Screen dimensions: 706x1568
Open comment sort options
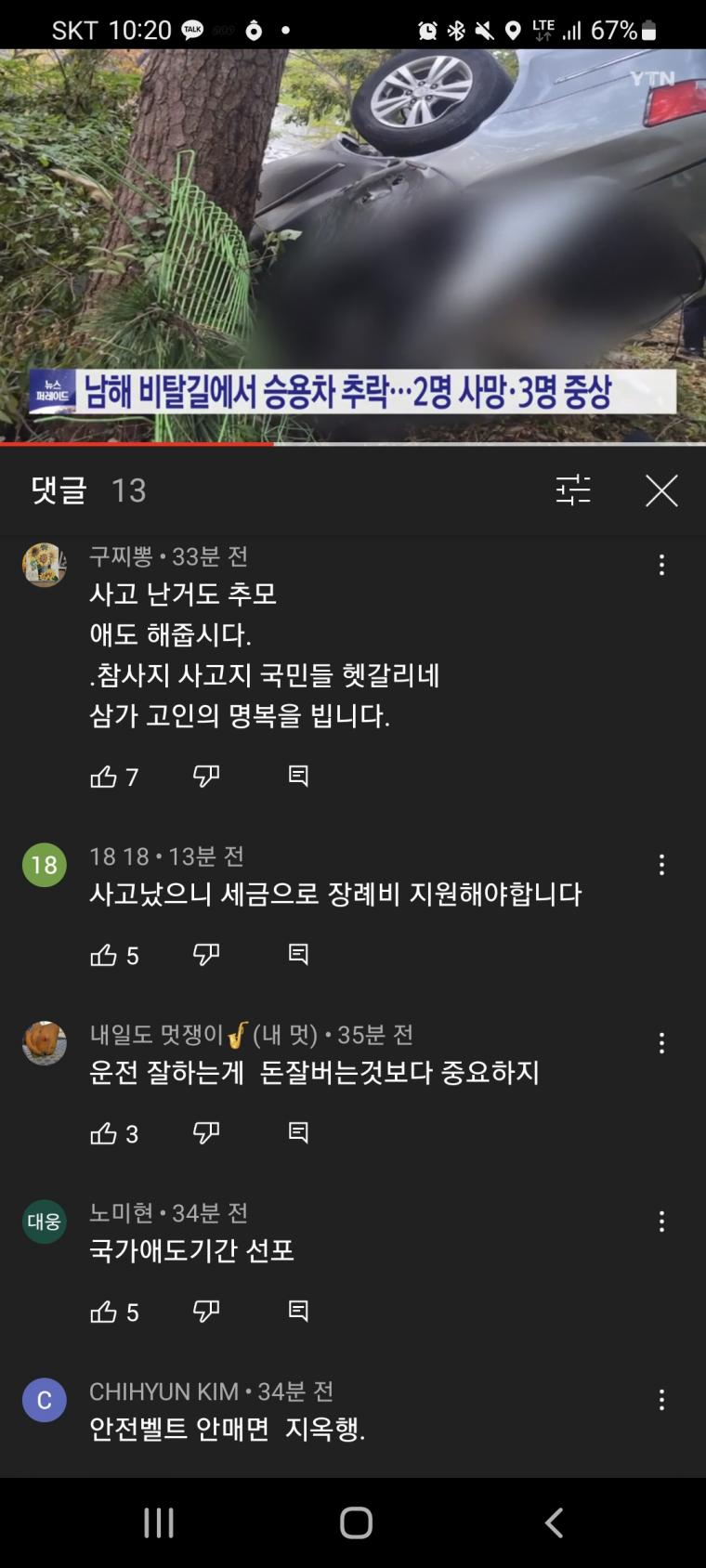573,490
